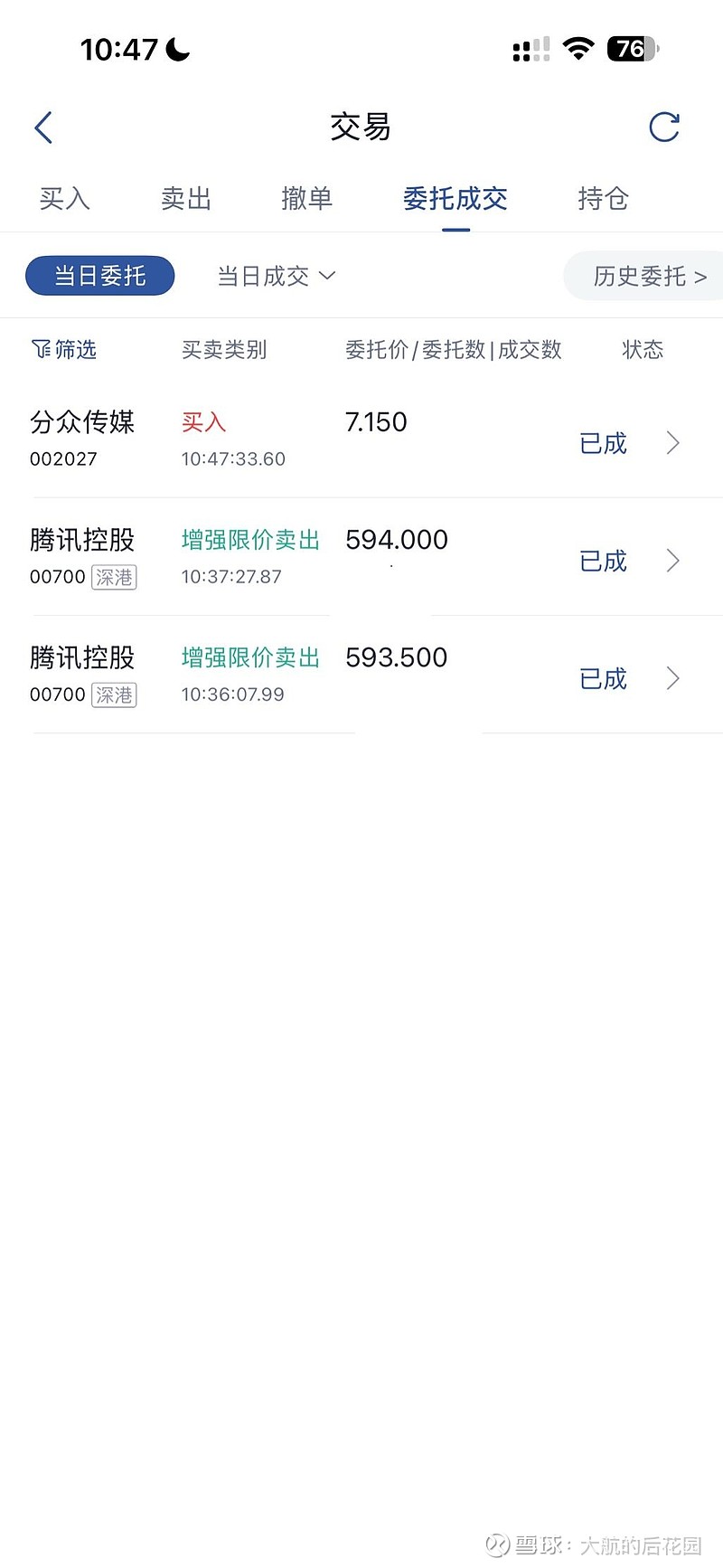Open the 撤单 tab

(307, 198)
